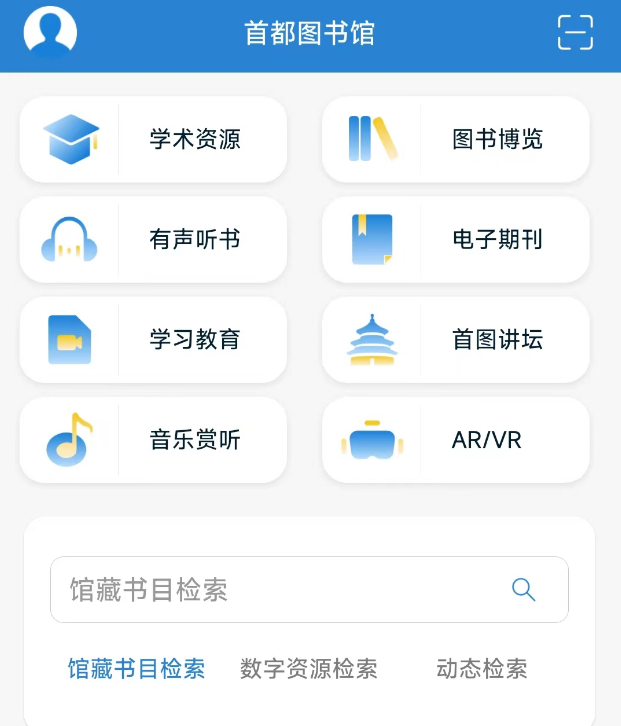
Task: Switch to 动态检索 tab
Action: point(482,669)
